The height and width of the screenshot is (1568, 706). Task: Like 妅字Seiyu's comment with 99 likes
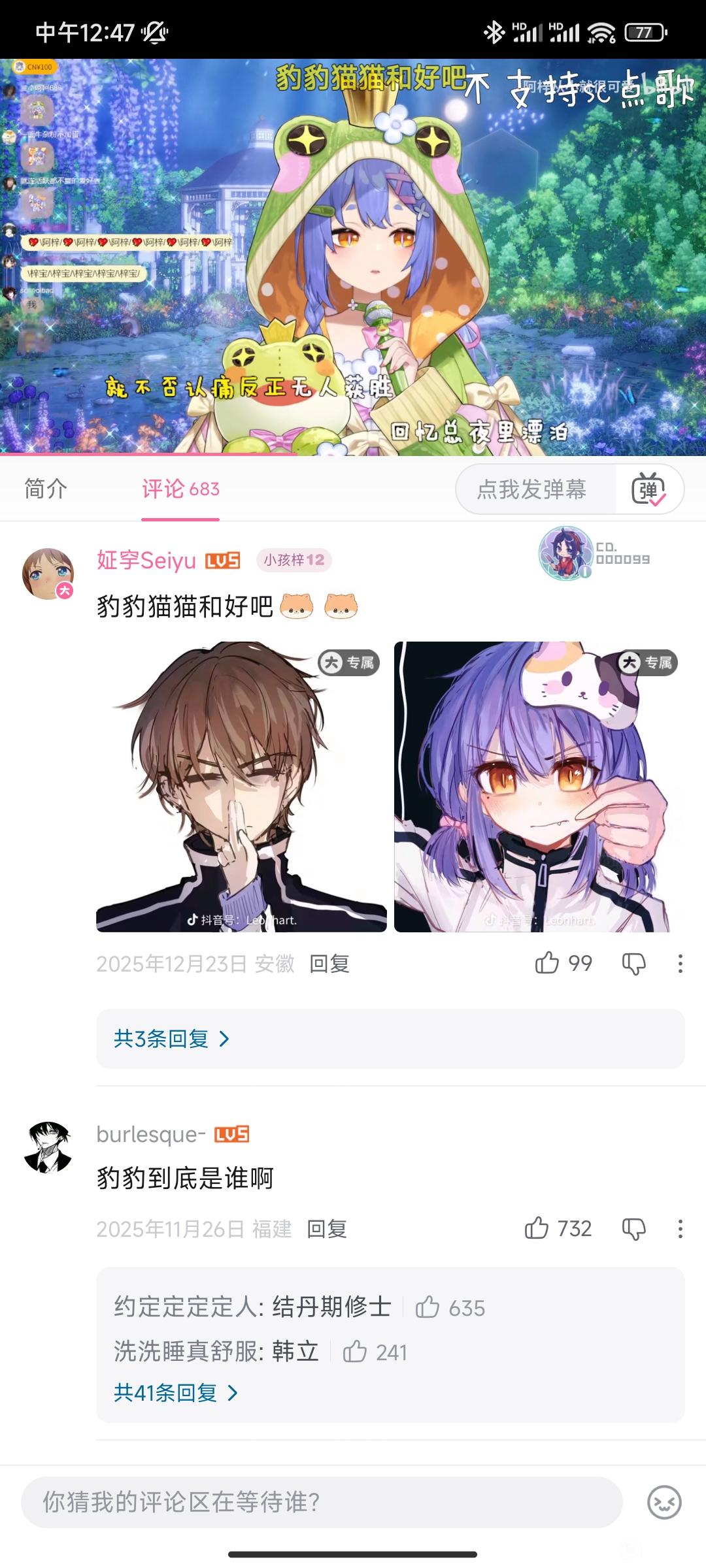[563, 963]
